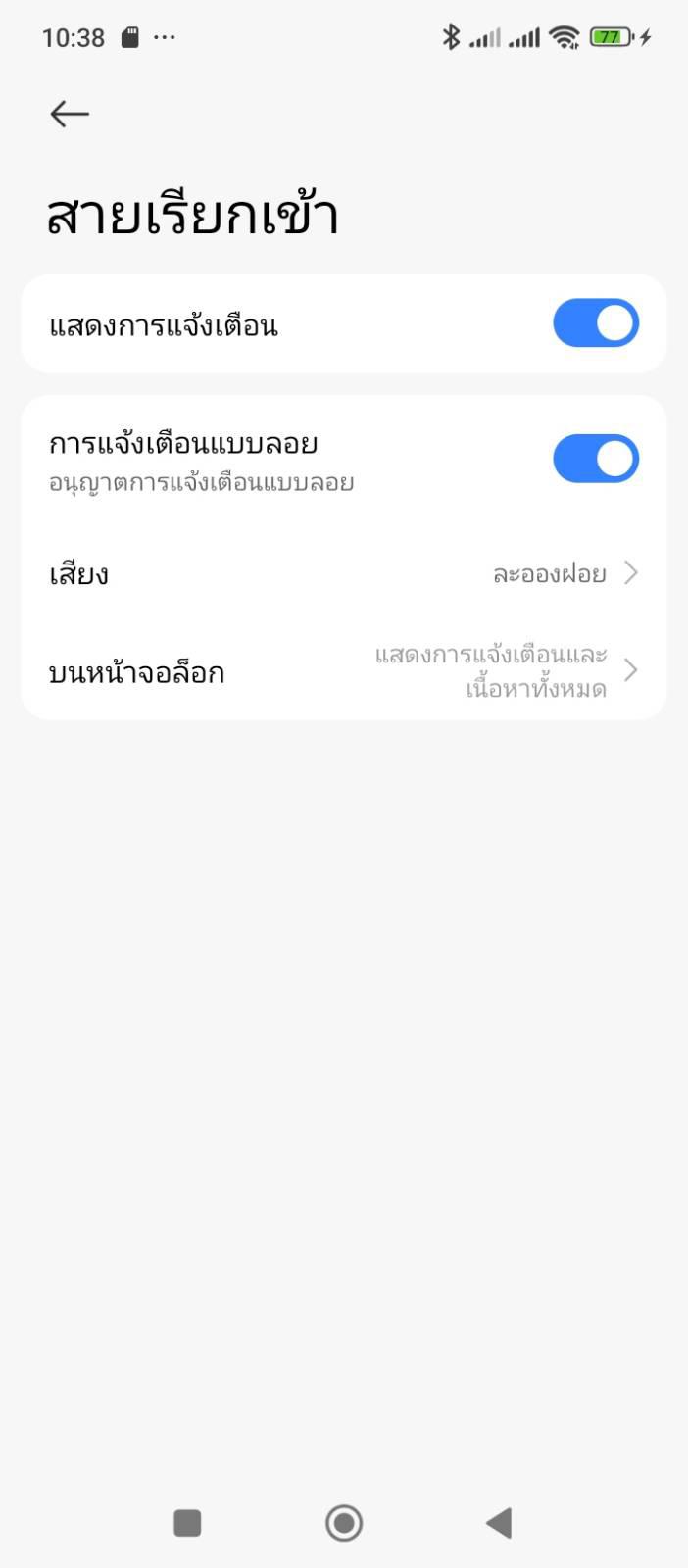Disable the การแจ้งเตือนแบบลอย switch

pos(596,459)
